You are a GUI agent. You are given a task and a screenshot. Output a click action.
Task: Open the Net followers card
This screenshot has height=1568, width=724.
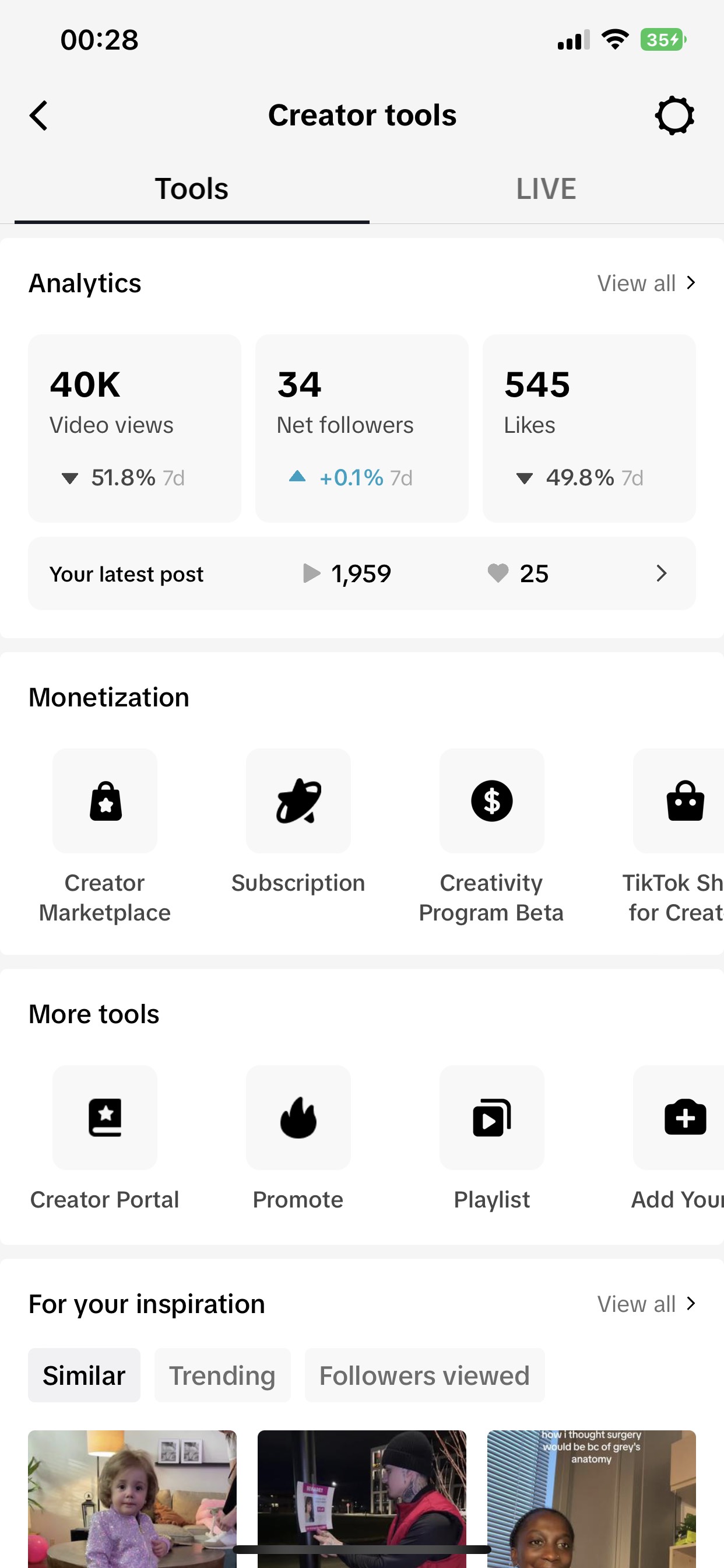point(362,428)
